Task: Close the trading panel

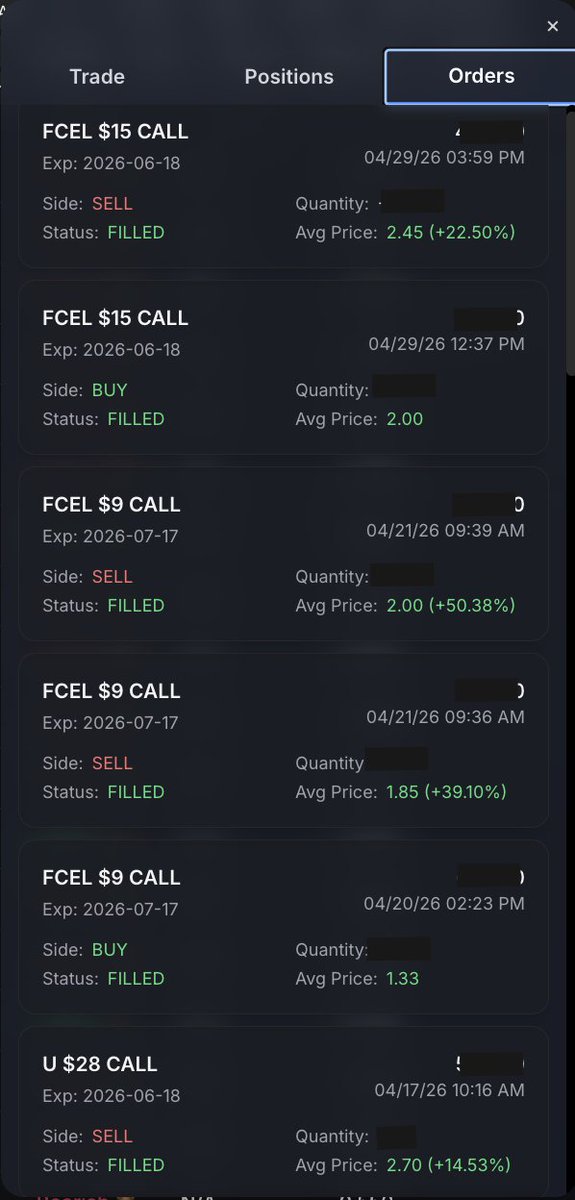Action: tap(553, 27)
